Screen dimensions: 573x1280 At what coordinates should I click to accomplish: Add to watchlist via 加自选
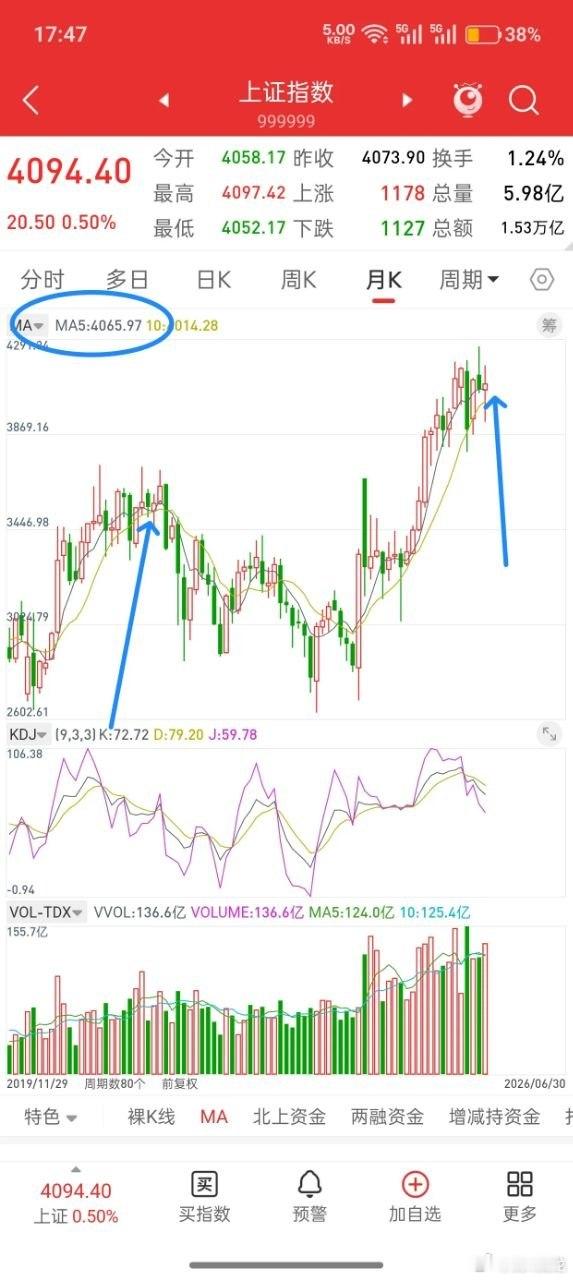point(414,1197)
